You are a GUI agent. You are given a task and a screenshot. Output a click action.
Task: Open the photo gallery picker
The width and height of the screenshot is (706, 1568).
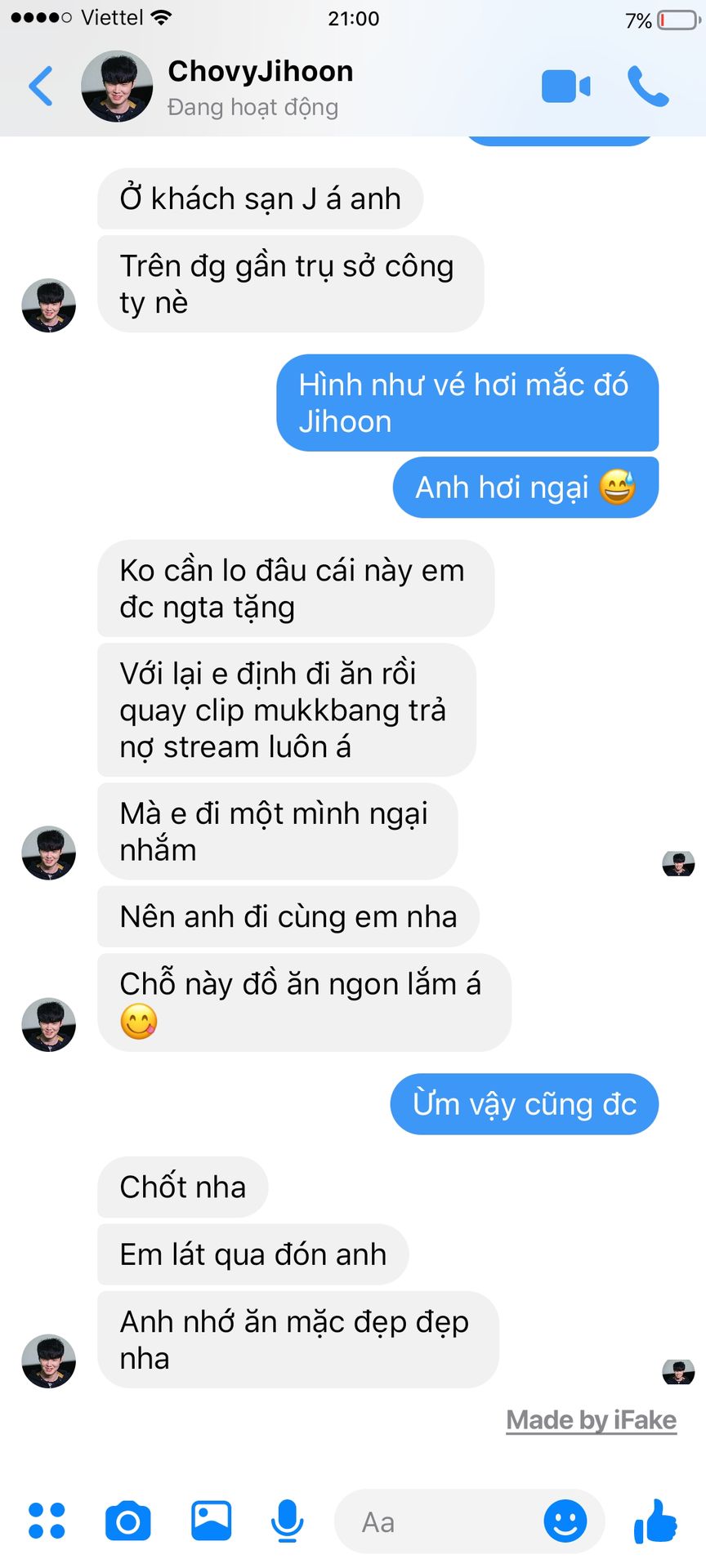click(x=211, y=1521)
